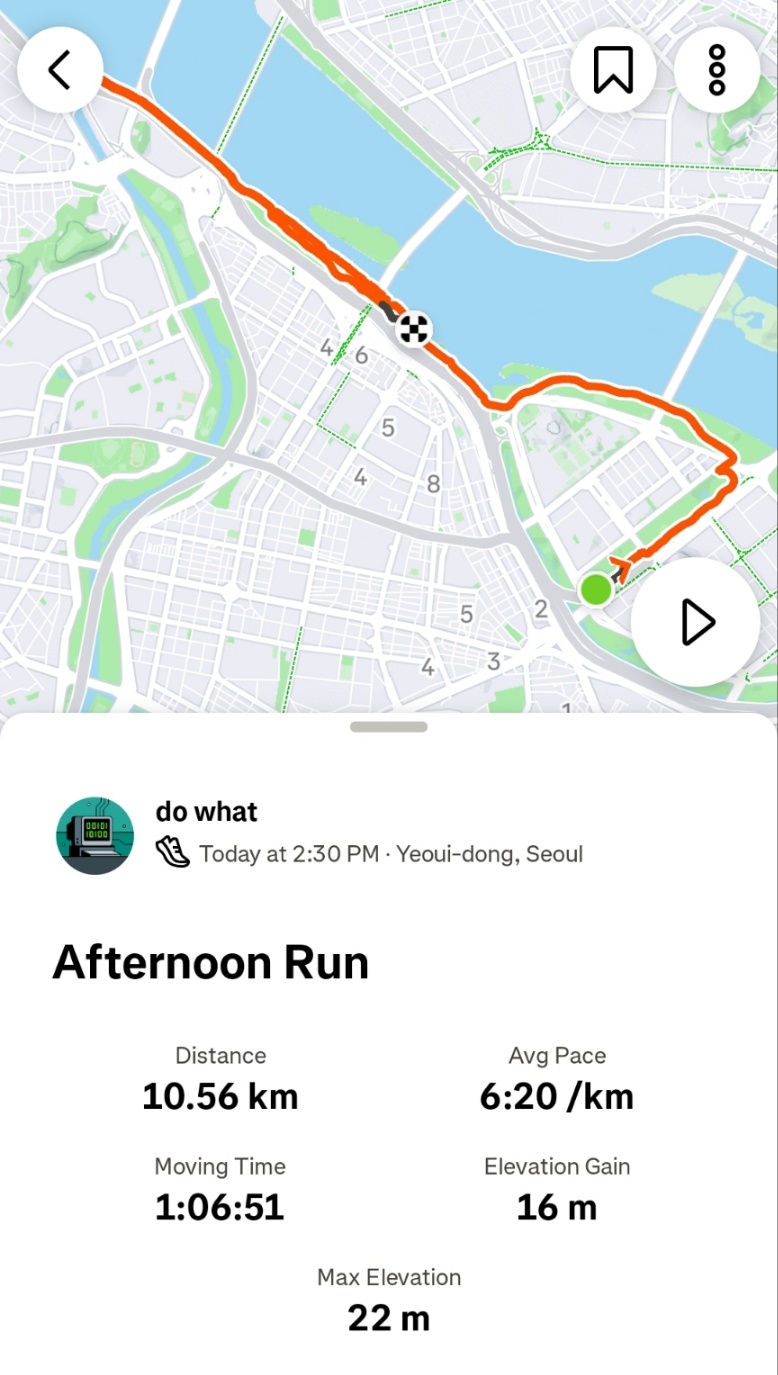Tap the finish checkered flag marker on map
The width and height of the screenshot is (778, 1375).
click(414, 328)
